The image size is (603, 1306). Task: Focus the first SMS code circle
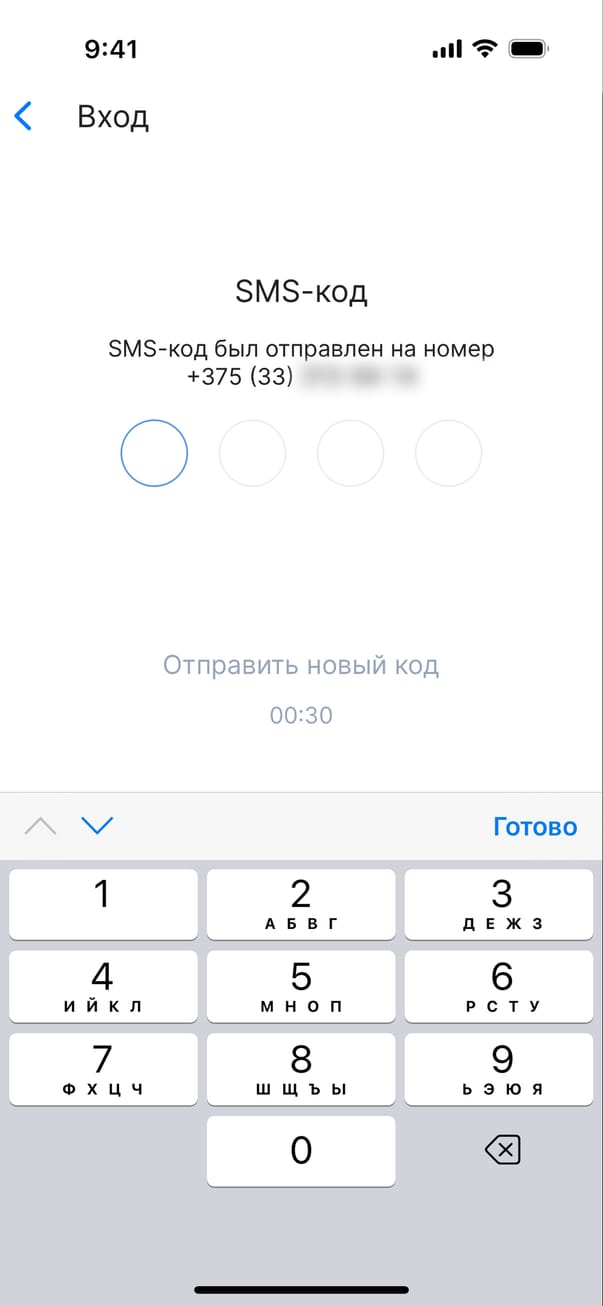154,453
